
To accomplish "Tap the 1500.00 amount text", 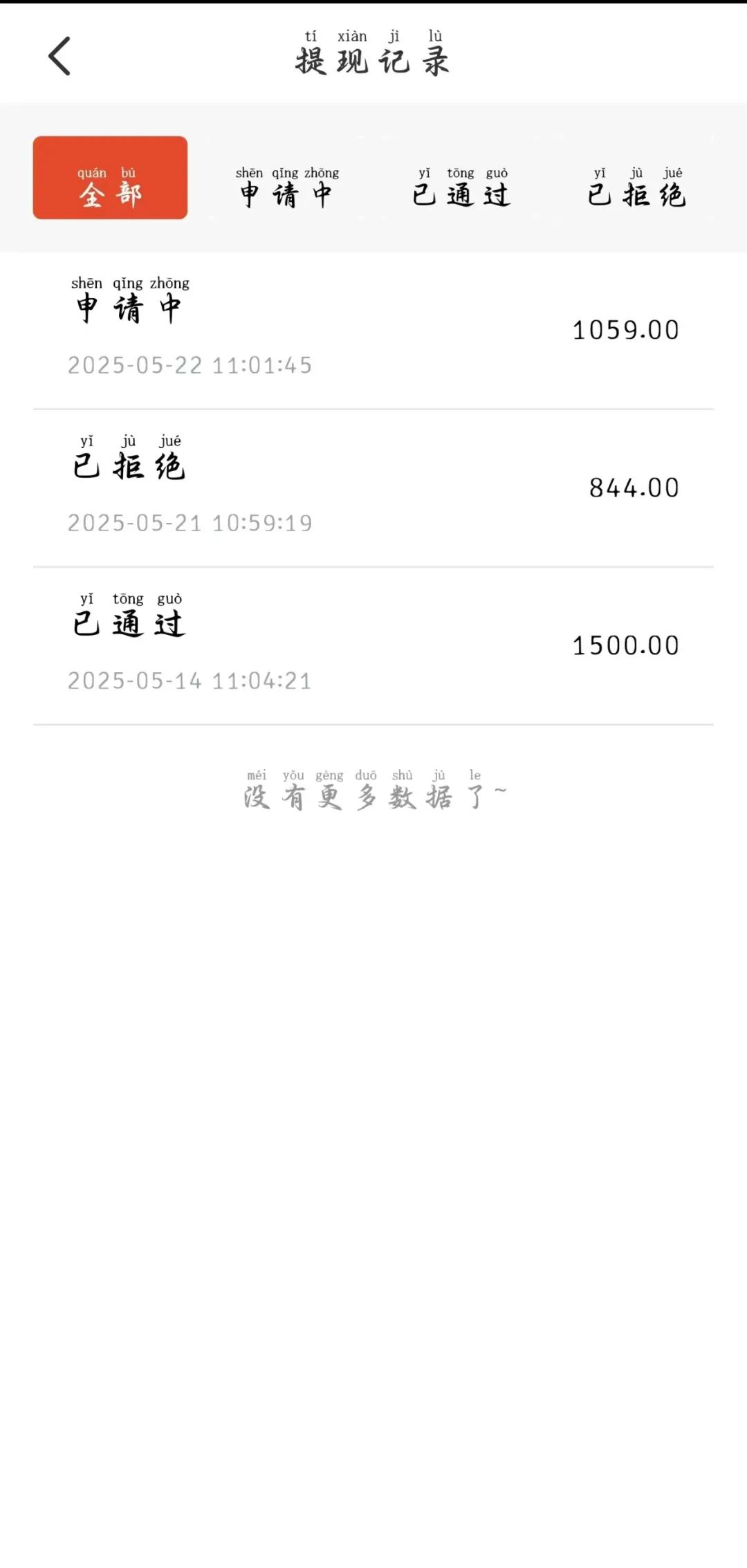I will (x=626, y=647).
